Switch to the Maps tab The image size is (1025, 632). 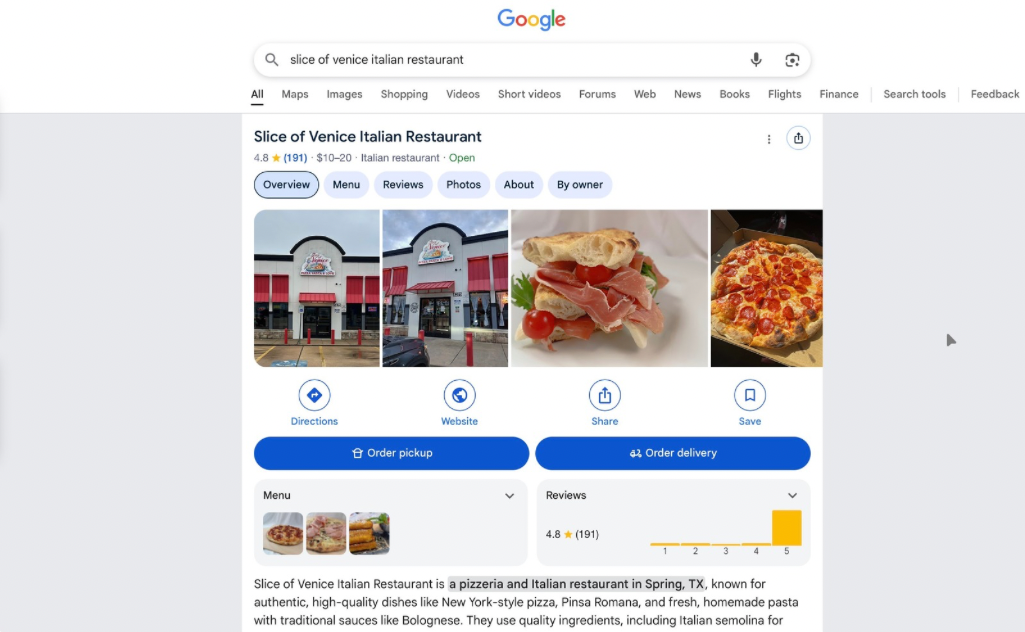coord(295,94)
